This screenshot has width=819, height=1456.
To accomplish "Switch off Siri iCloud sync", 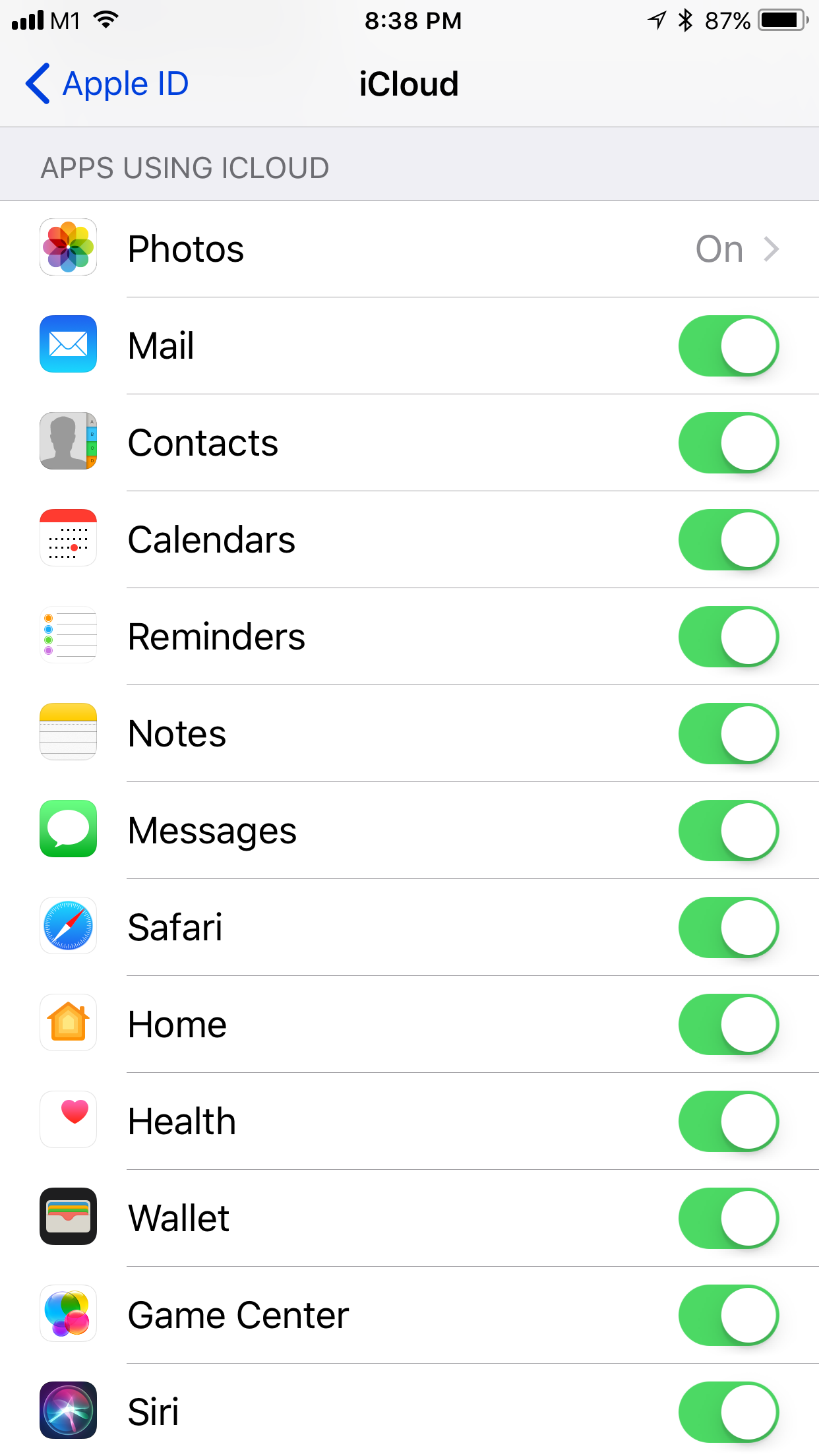I will click(729, 1412).
